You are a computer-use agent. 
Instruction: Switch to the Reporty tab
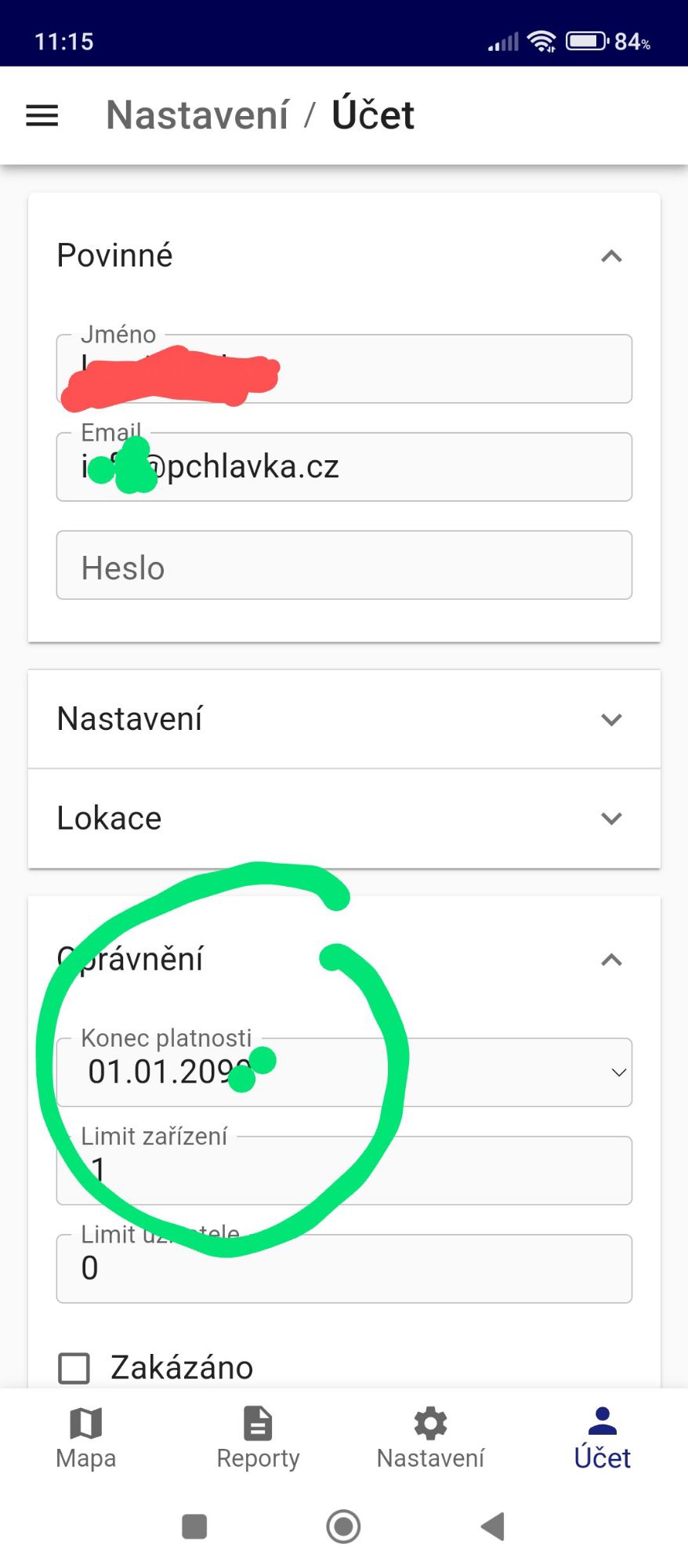258,1439
